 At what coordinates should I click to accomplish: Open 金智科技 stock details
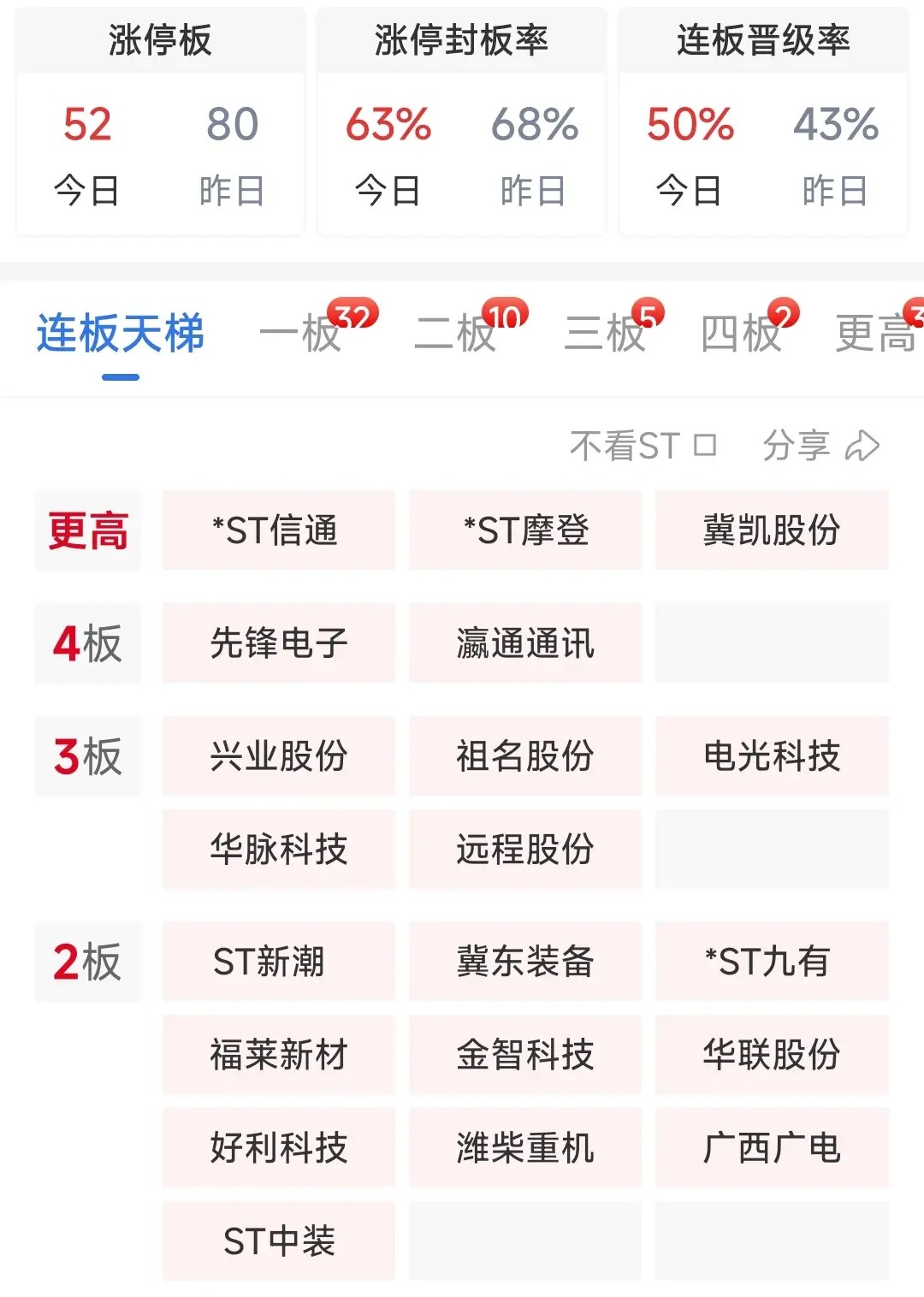(x=525, y=1055)
